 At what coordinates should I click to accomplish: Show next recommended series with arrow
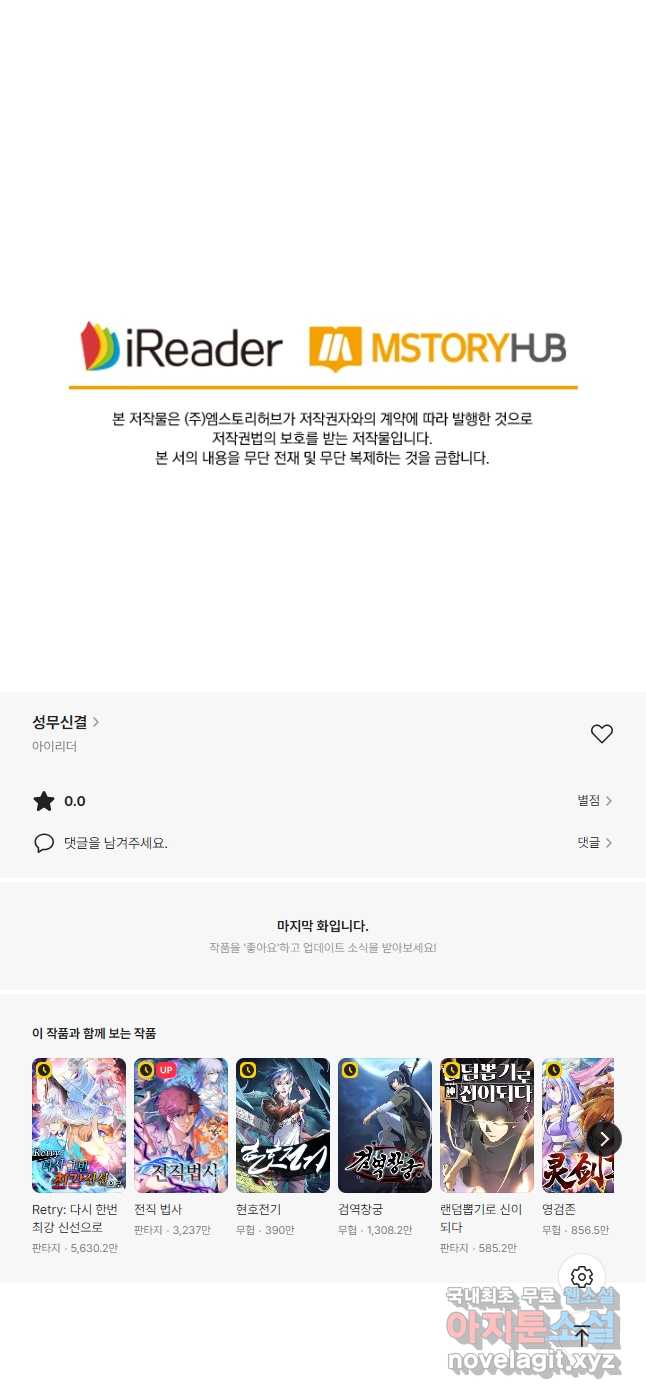[x=604, y=1139]
